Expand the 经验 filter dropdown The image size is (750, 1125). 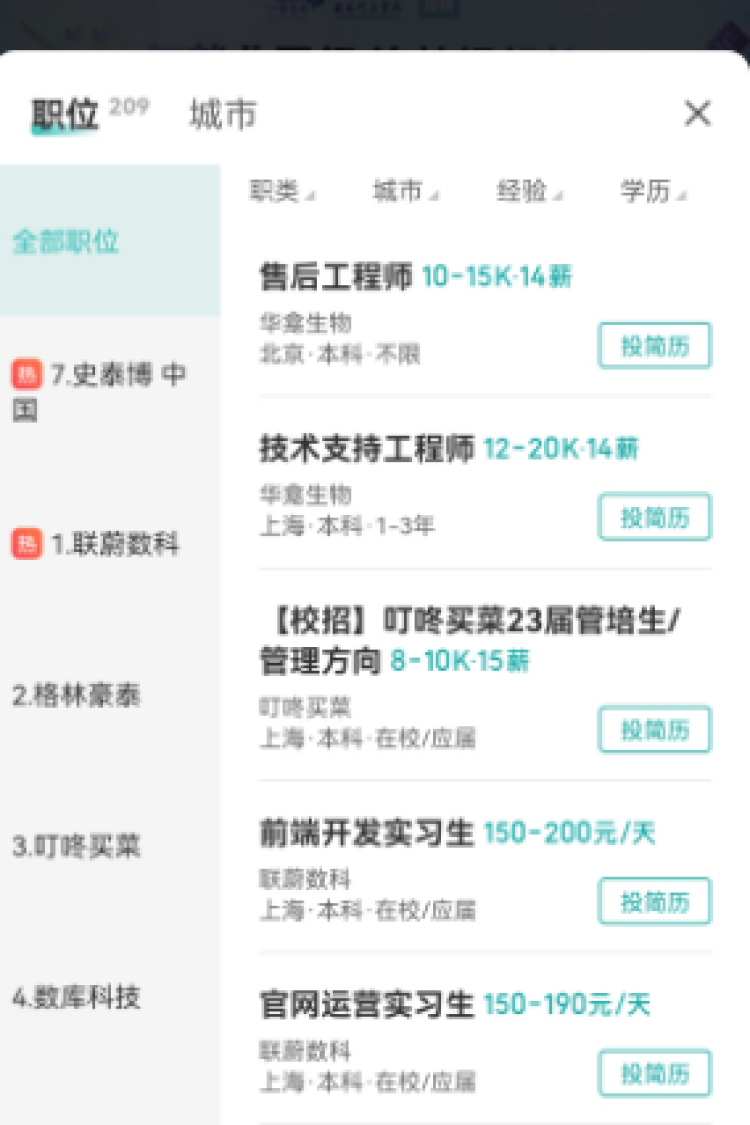(x=528, y=192)
